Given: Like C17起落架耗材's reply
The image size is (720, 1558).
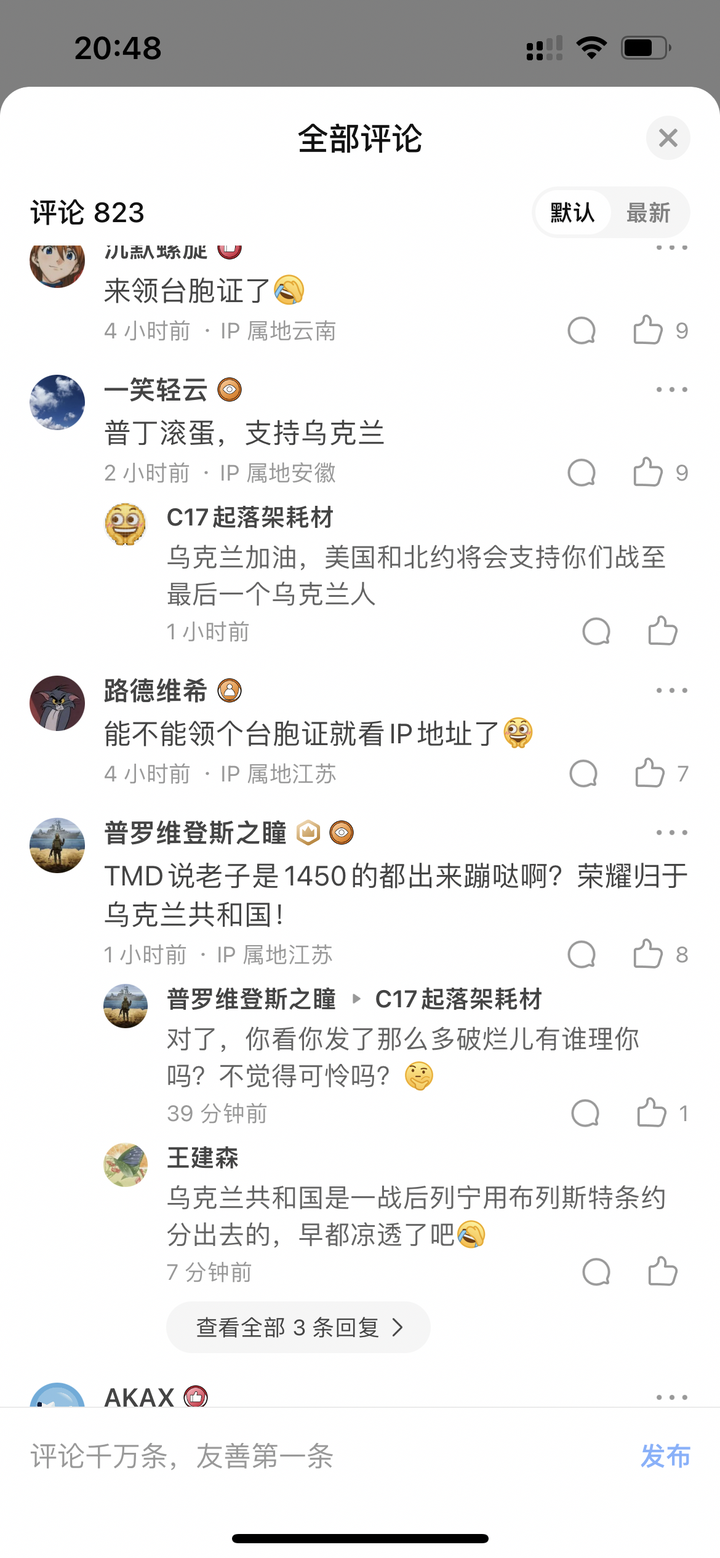Looking at the screenshot, I should [662, 631].
